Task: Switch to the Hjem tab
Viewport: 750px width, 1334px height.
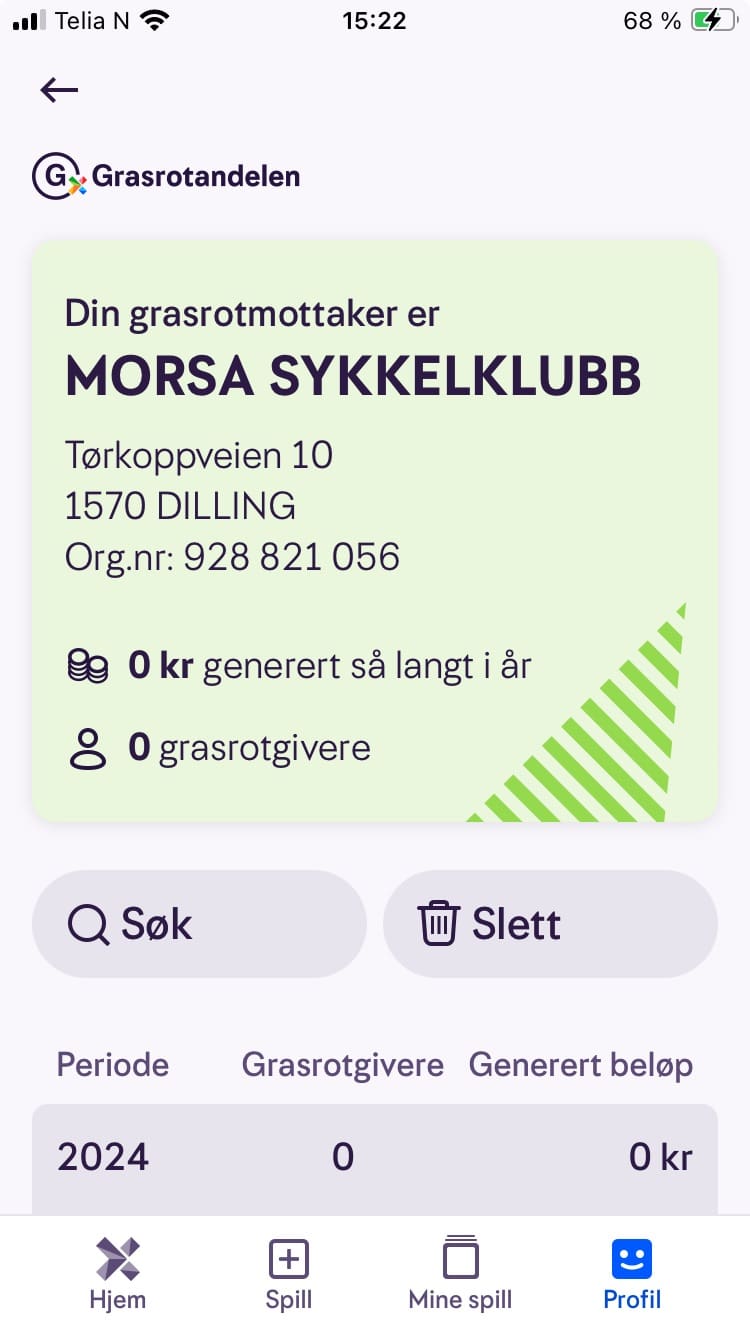Action: (x=117, y=1274)
